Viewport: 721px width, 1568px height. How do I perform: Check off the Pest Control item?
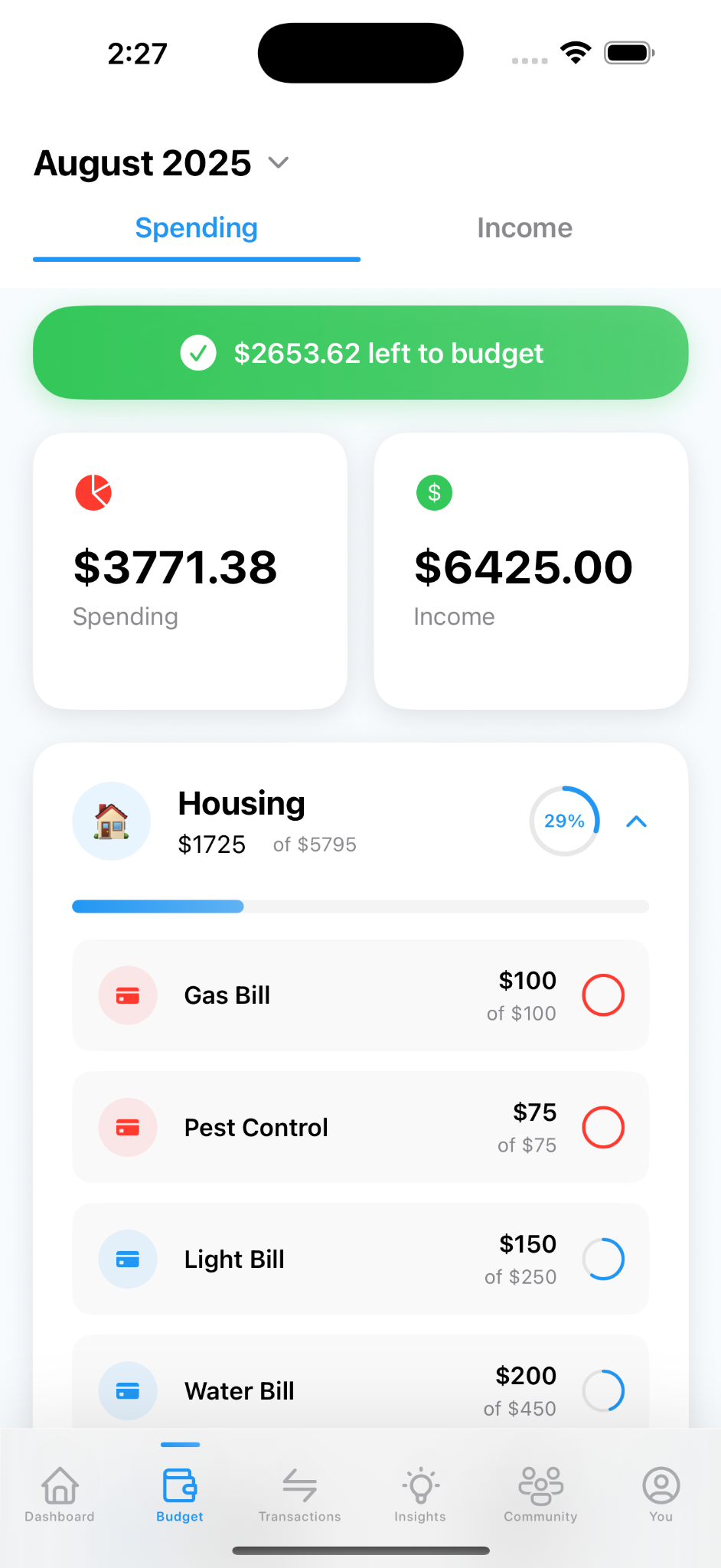pyautogui.click(x=602, y=1126)
